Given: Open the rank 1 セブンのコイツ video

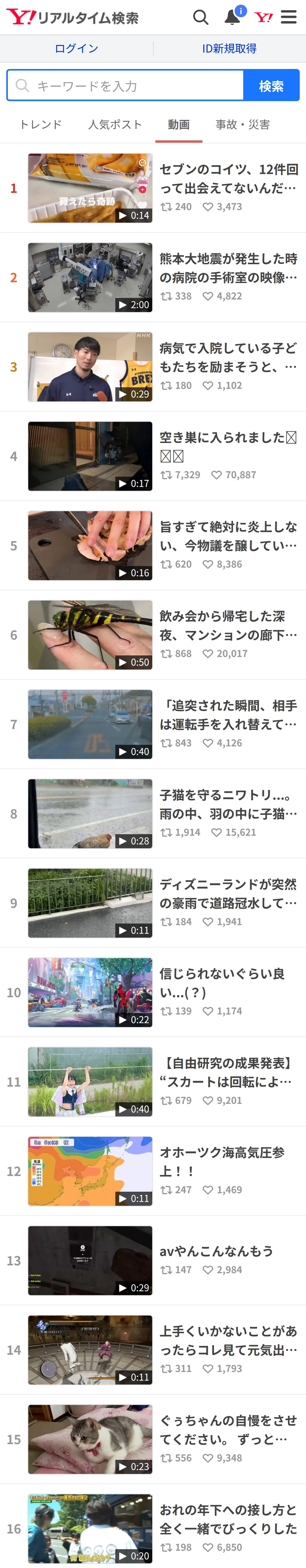Looking at the screenshot, I should point(153,188).
